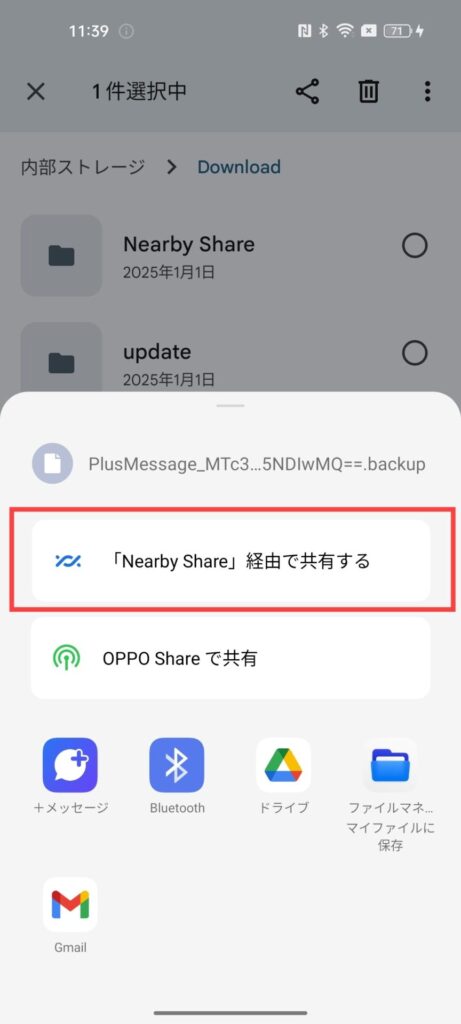Save to マイファイル via file manager
This screenshot has width=461, height=1024.
click(x=390, y=794)
